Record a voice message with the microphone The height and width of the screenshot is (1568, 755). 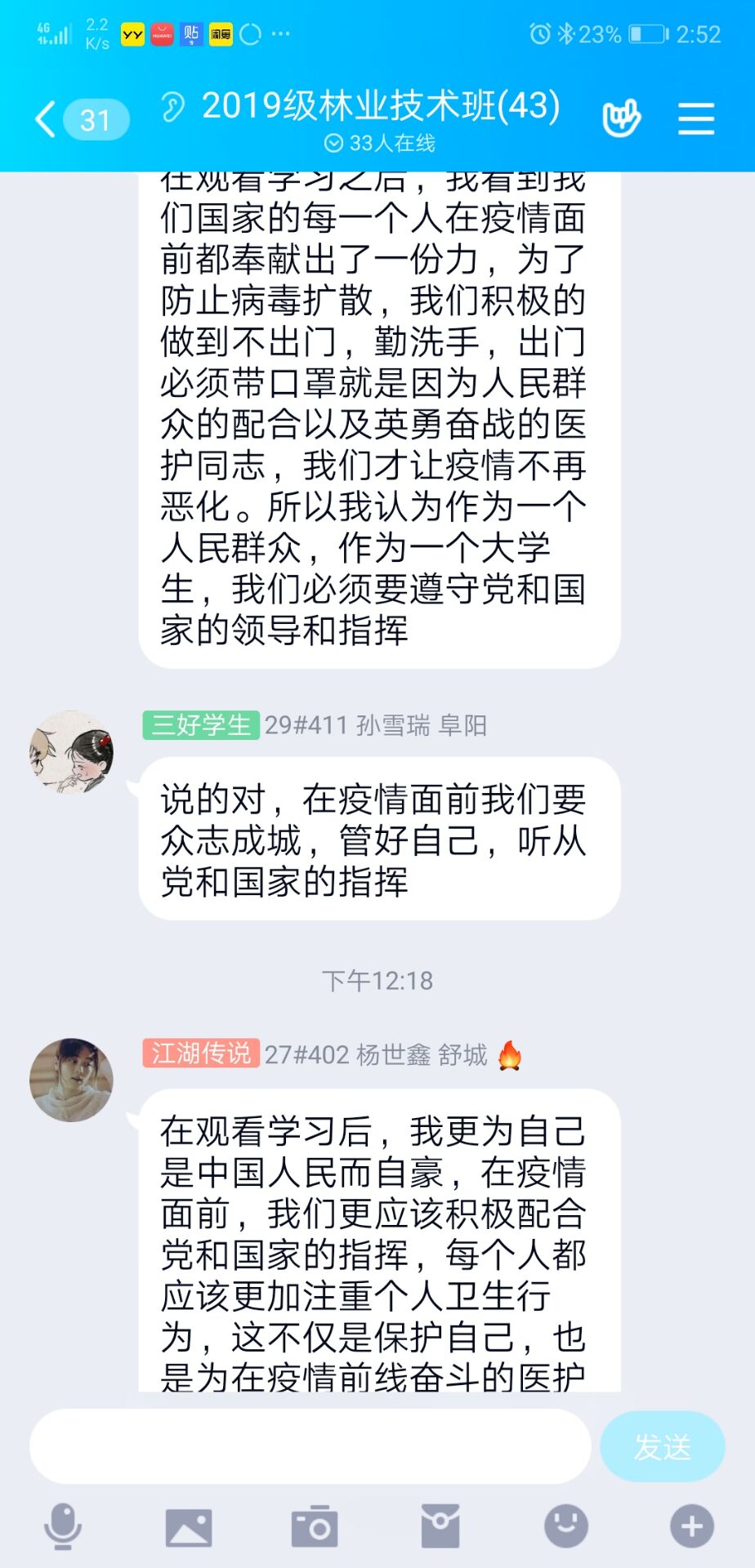point(63,1526)
